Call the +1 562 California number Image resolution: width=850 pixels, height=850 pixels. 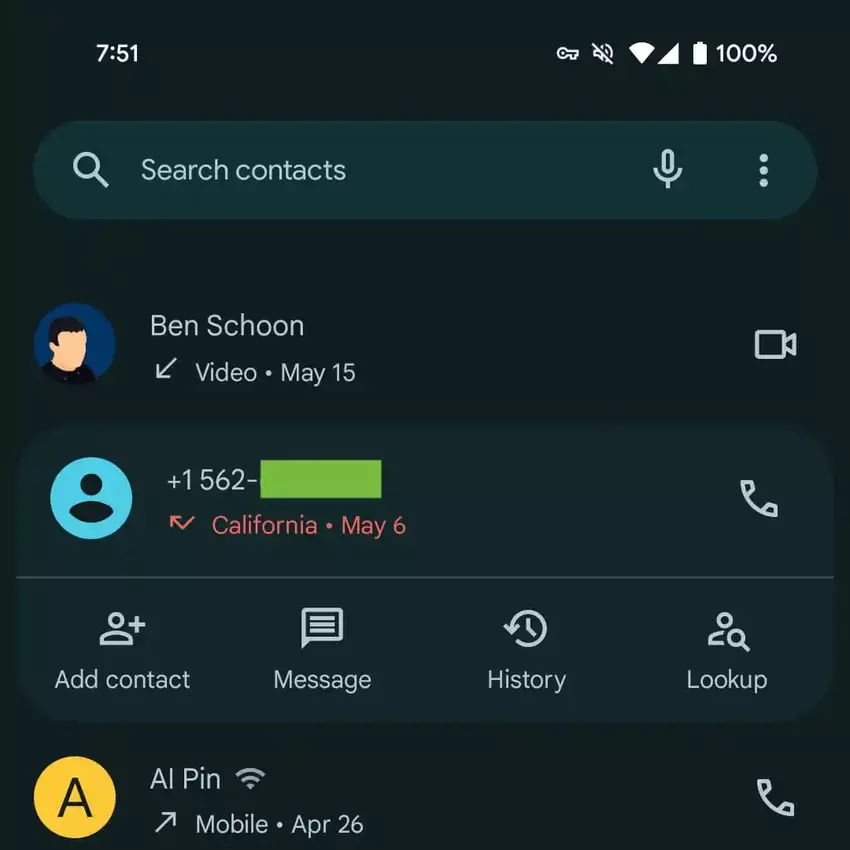click(x=758, y=498)
